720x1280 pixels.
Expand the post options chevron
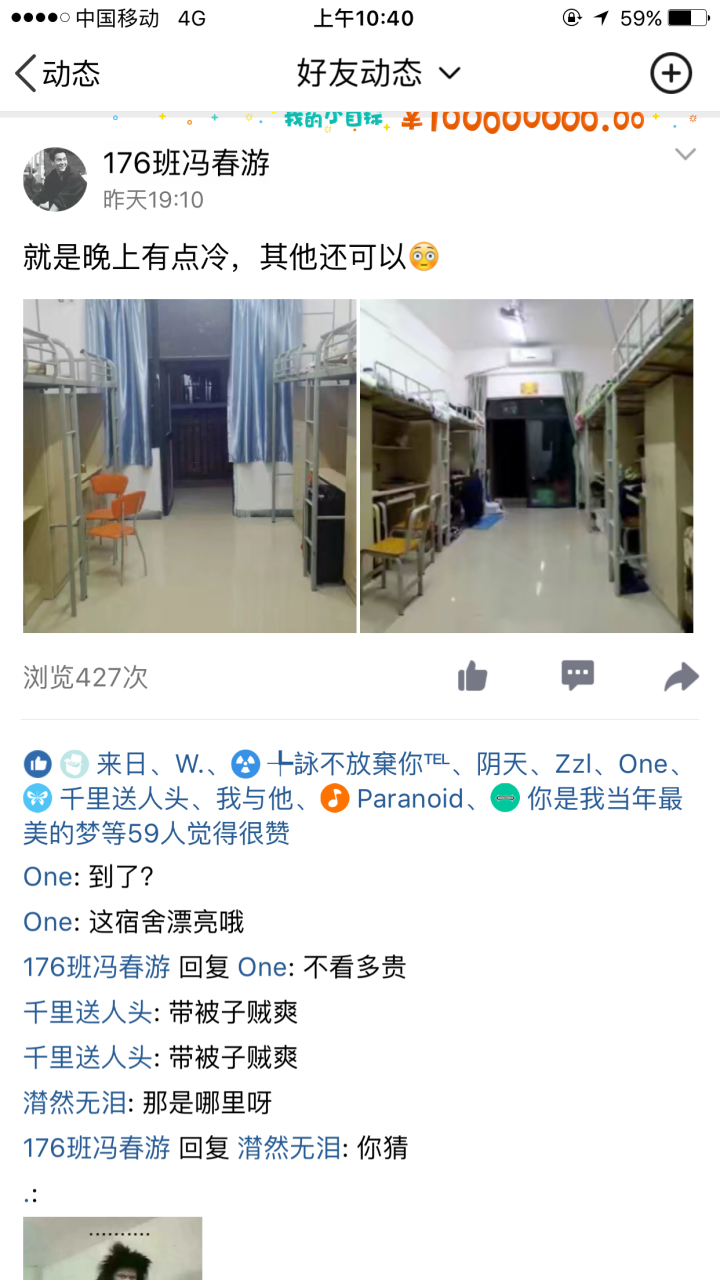pos(685,154)
